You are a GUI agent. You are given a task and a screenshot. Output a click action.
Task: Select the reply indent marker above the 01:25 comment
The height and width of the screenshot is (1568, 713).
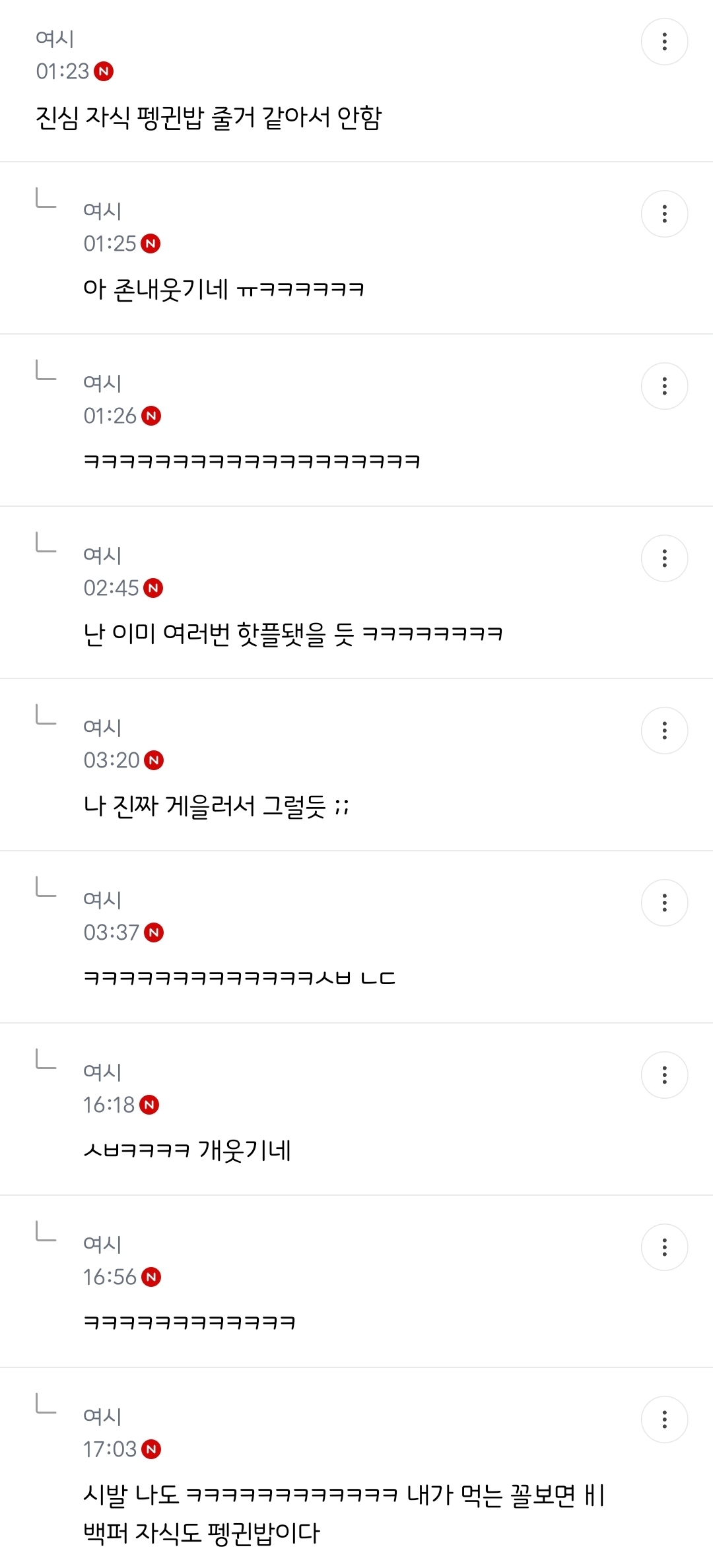click(42, 198)
